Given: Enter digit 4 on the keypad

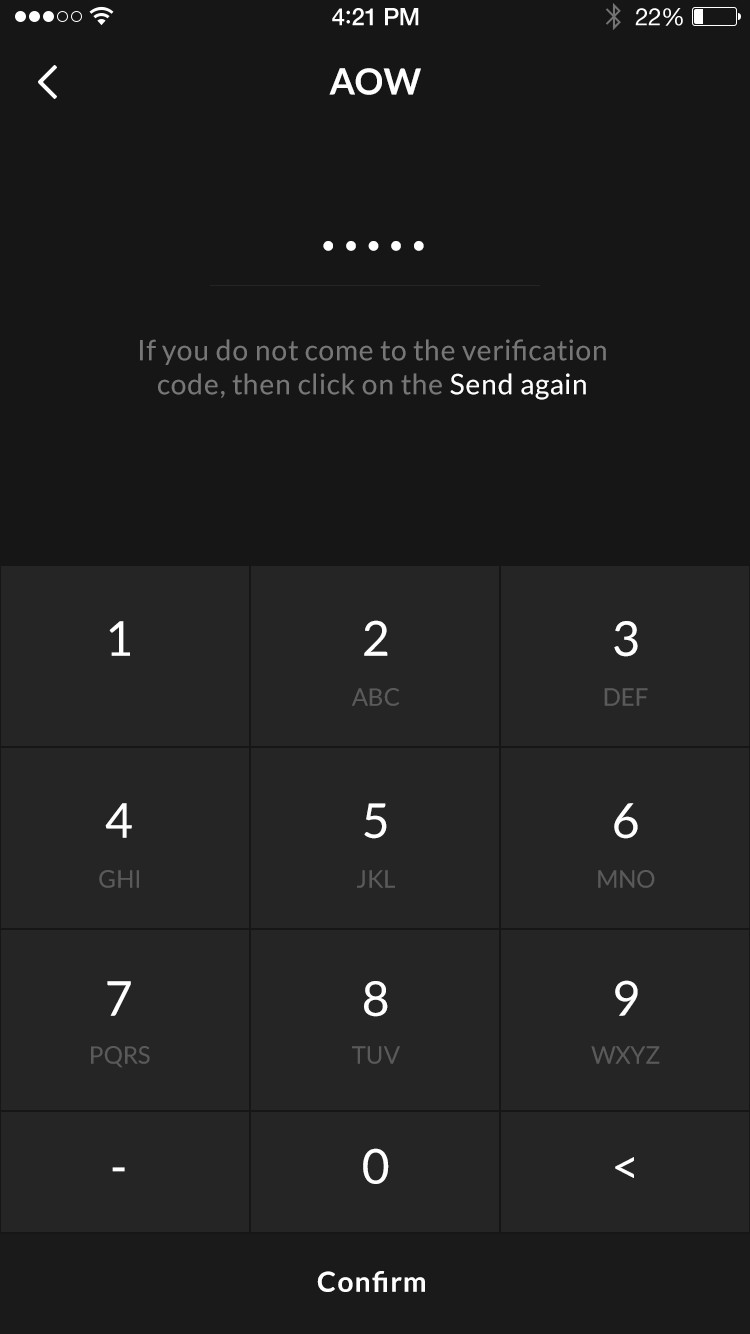Looking at the screenshot, I should click(124, 838).
